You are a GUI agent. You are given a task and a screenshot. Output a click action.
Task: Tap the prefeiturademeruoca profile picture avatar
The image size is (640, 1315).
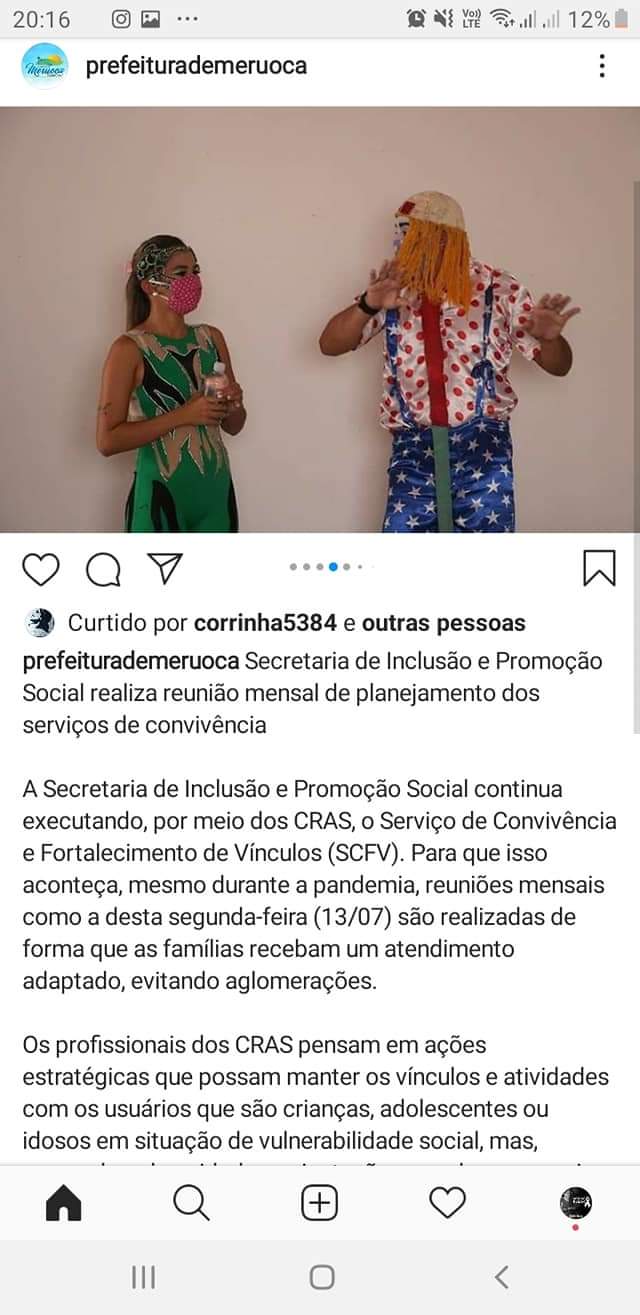click(x=45, y=67)
